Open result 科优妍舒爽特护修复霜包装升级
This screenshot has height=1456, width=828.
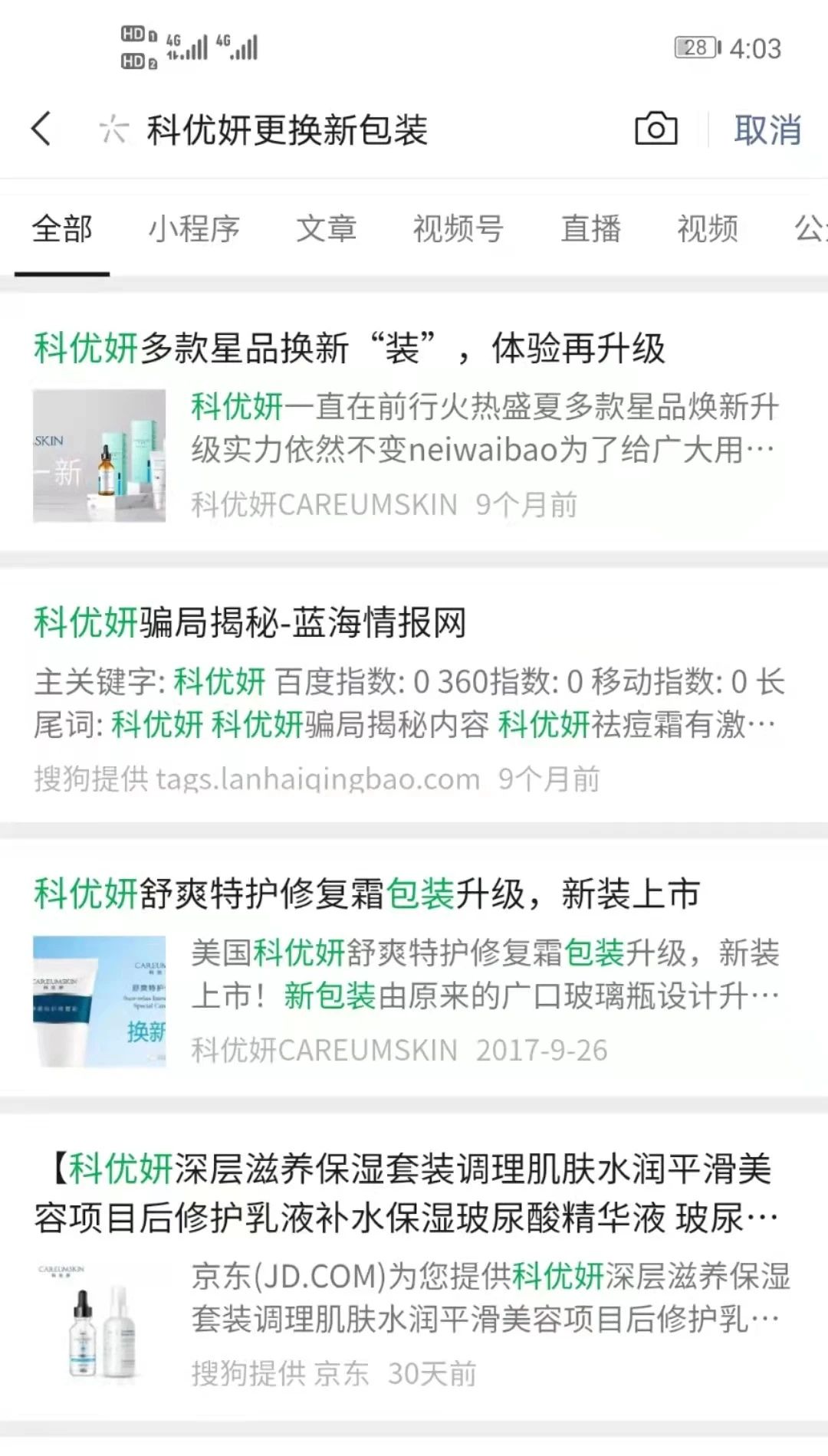click(x=366, y=894)
